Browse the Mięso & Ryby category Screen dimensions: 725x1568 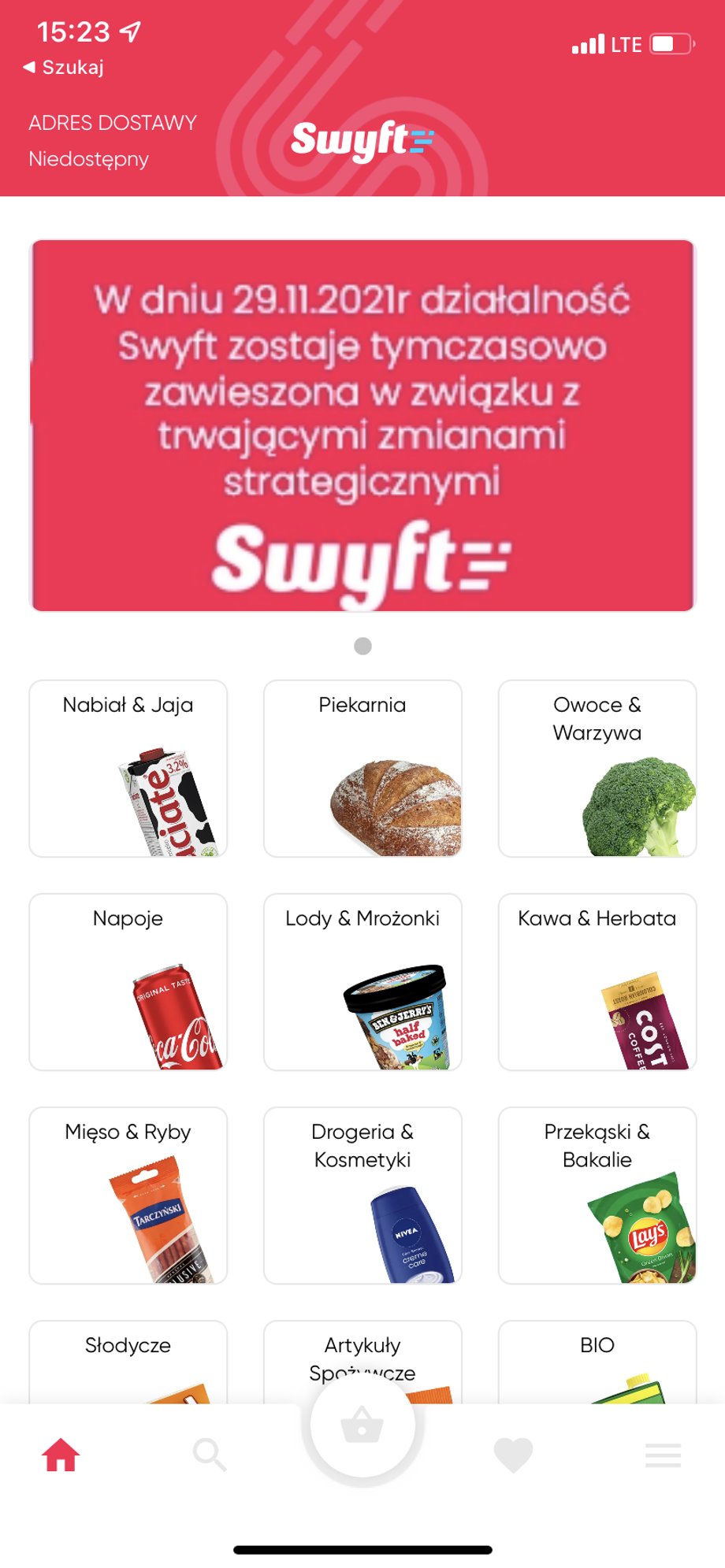(x=128, y=1195)
